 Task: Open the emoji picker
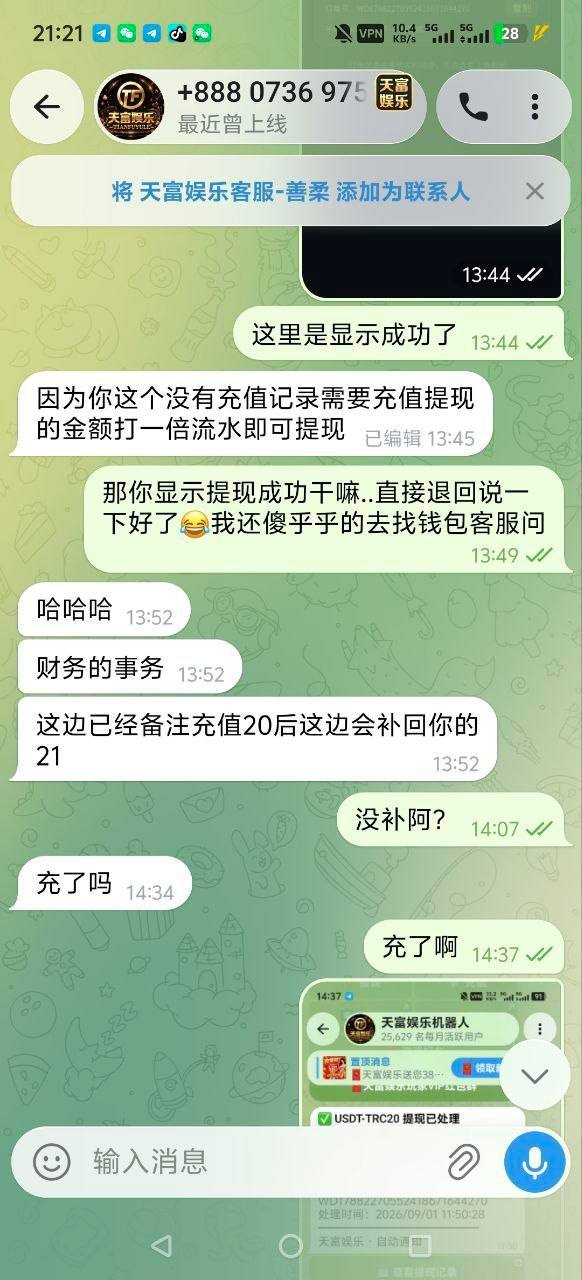coord(52,1161)
